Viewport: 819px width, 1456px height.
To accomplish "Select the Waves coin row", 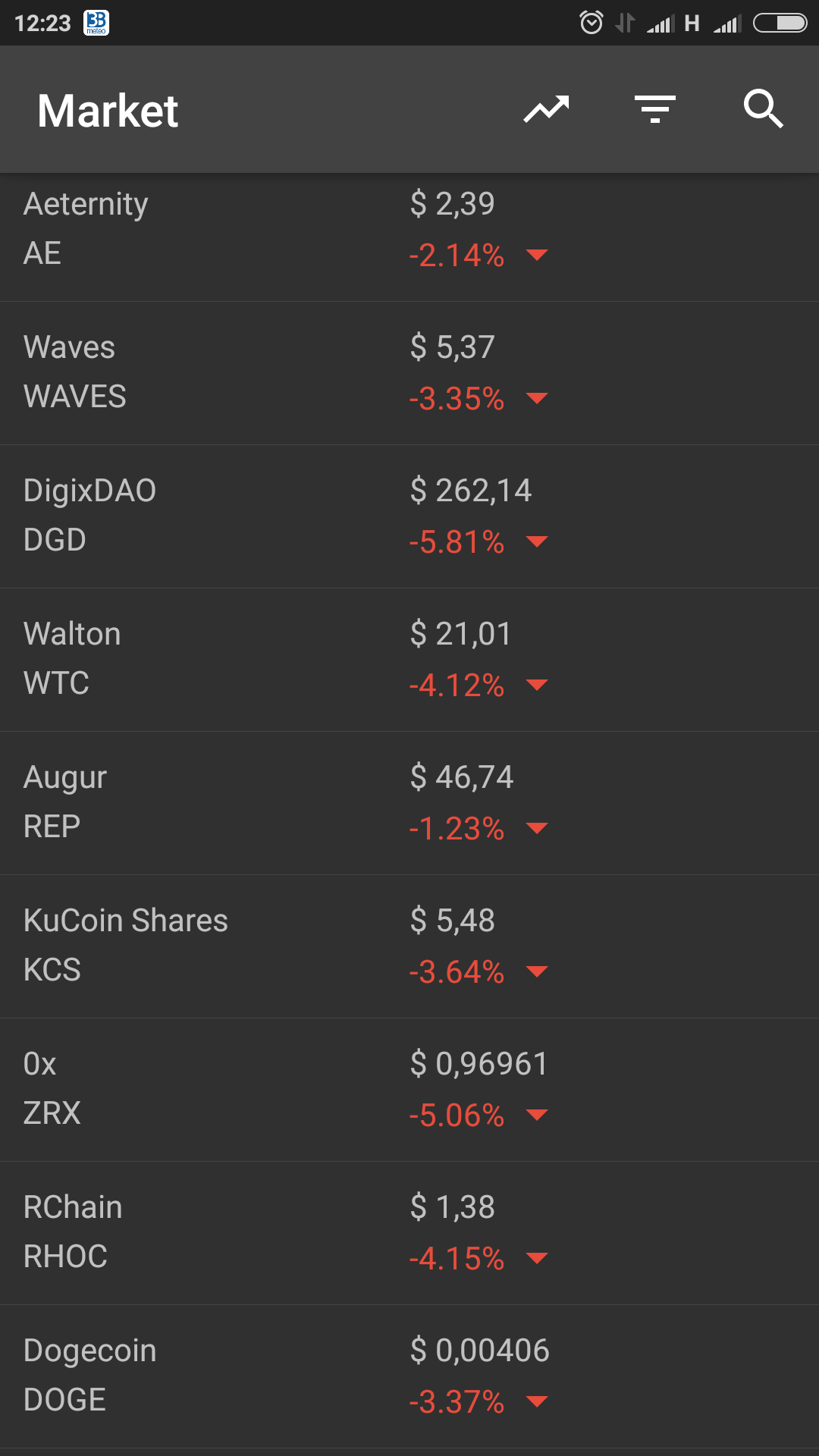I will (x=409, y=373).
